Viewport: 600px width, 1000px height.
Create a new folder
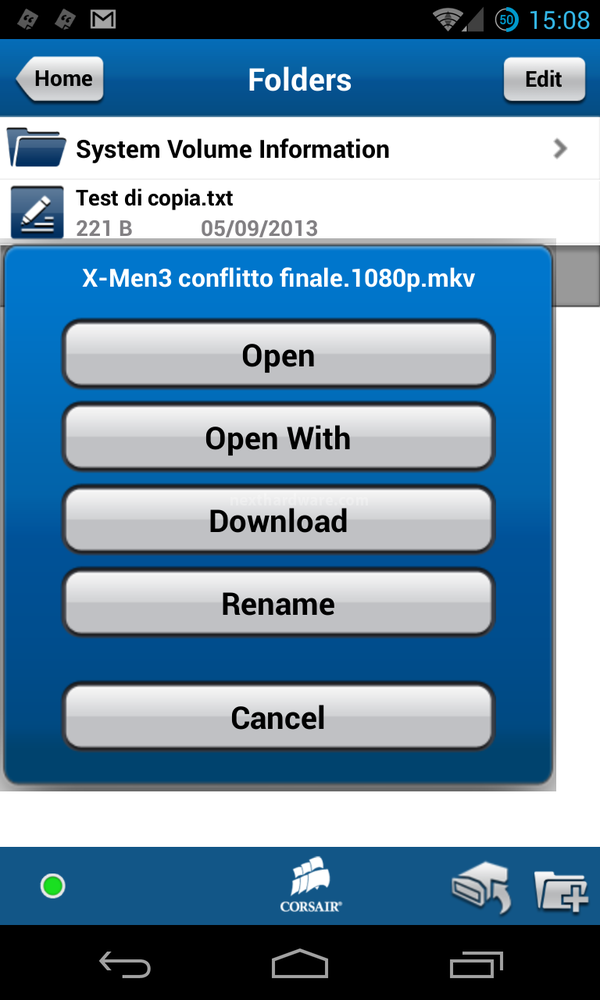coord(560,890)
